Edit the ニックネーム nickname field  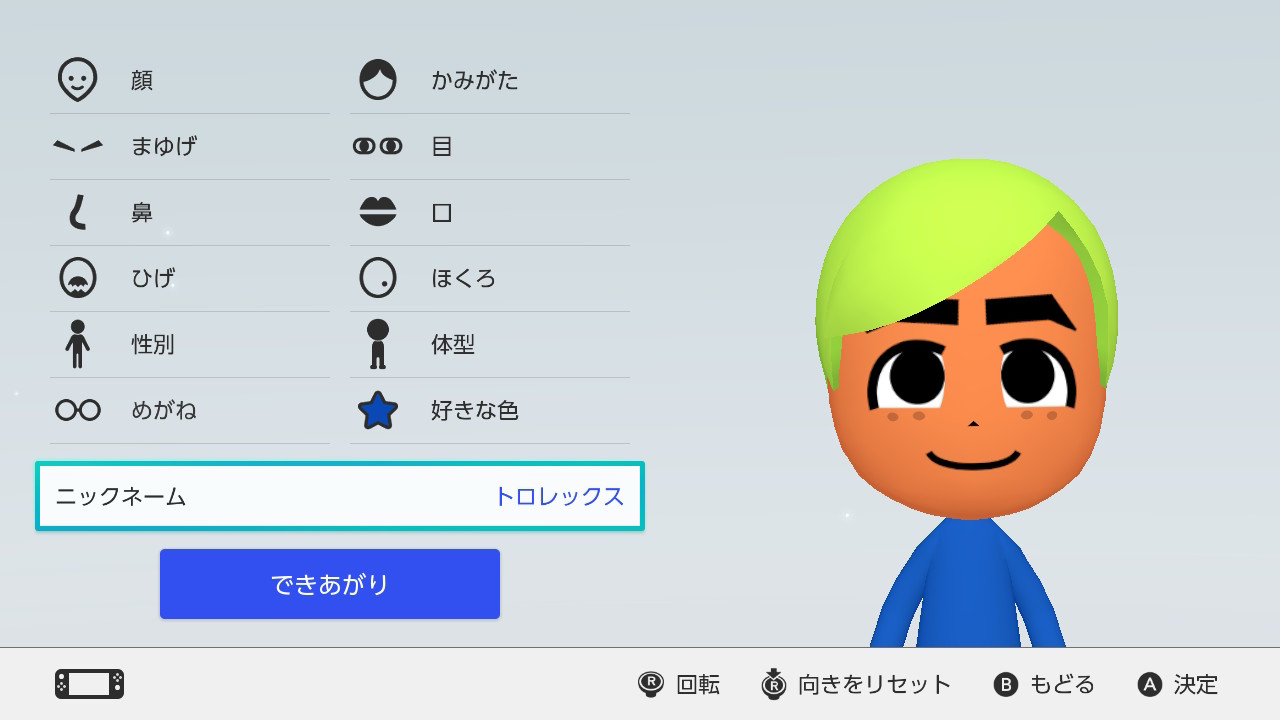click(340, 496)
